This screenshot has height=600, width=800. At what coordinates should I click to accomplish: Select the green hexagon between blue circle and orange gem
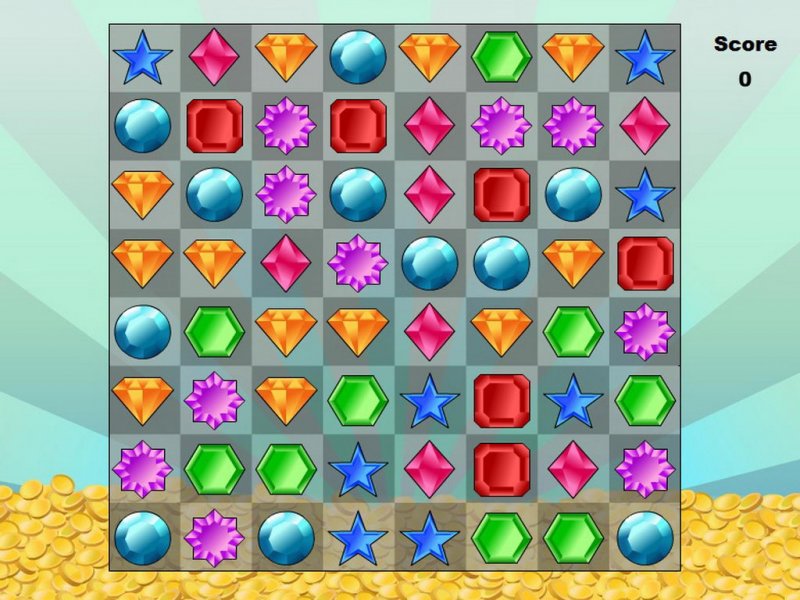coord(214,331)
